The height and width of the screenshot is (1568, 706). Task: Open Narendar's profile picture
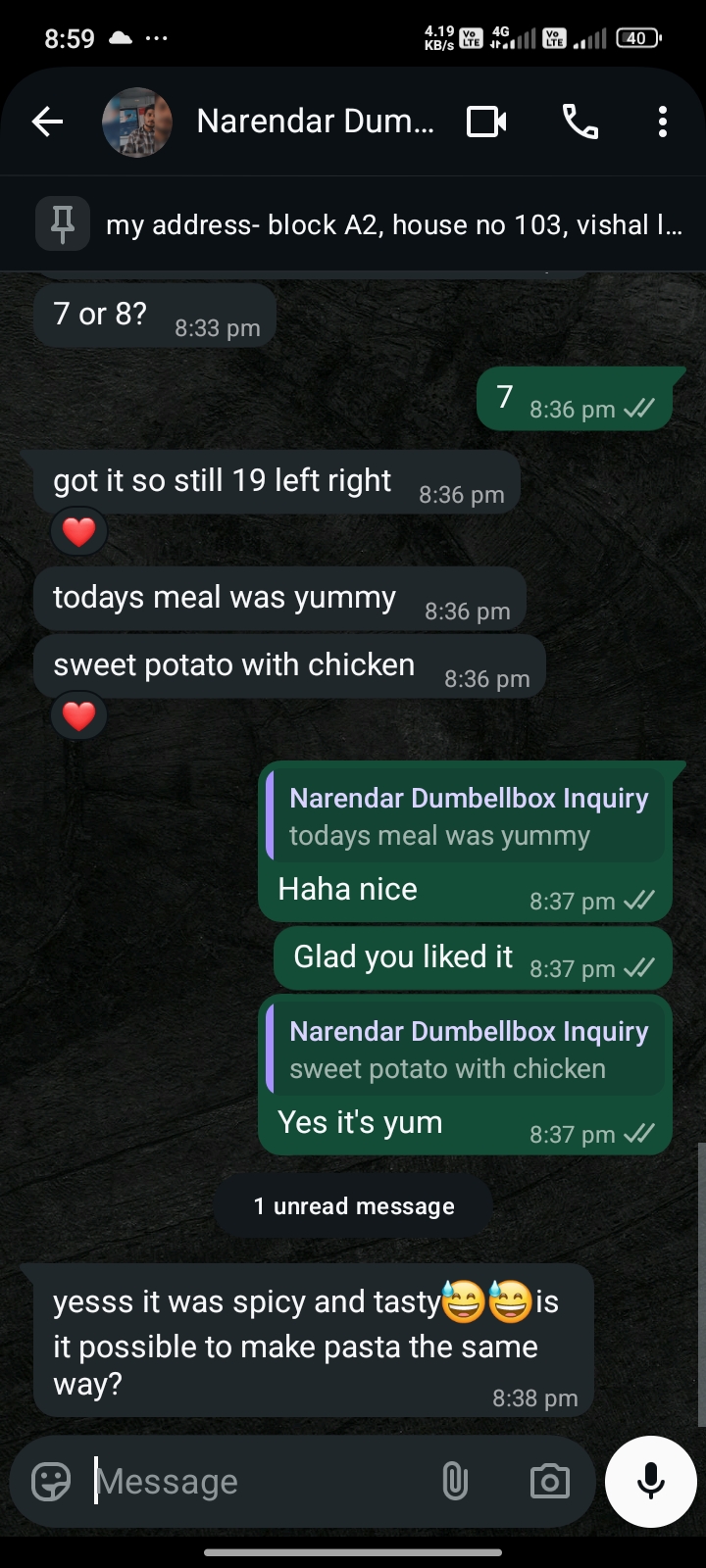click(137, 122)
